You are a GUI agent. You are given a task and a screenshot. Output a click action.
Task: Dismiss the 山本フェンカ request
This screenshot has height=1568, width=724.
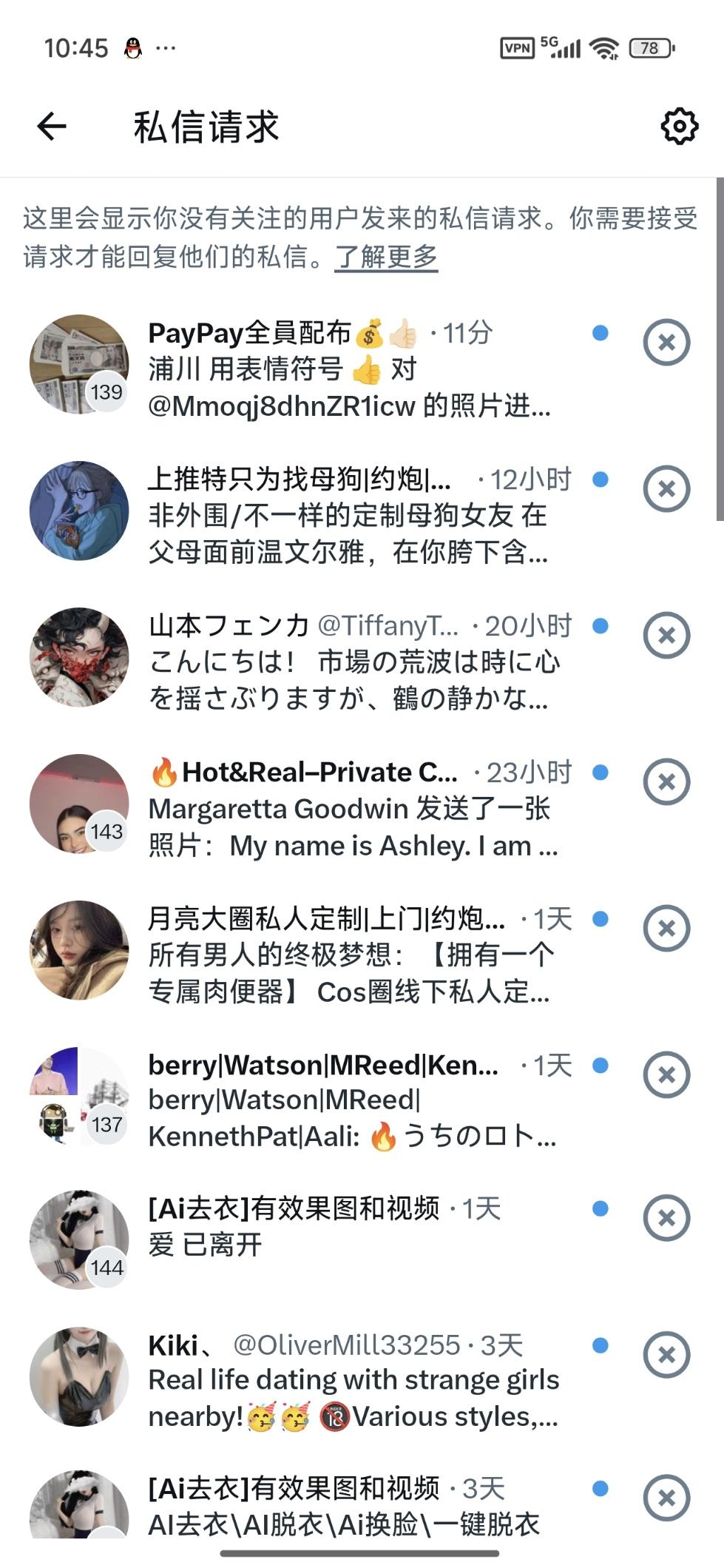coord(666,635)
